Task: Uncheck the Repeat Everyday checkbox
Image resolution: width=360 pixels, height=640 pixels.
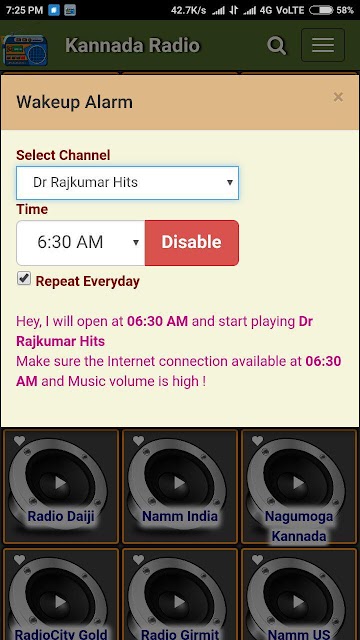Action: pos(24,279)
